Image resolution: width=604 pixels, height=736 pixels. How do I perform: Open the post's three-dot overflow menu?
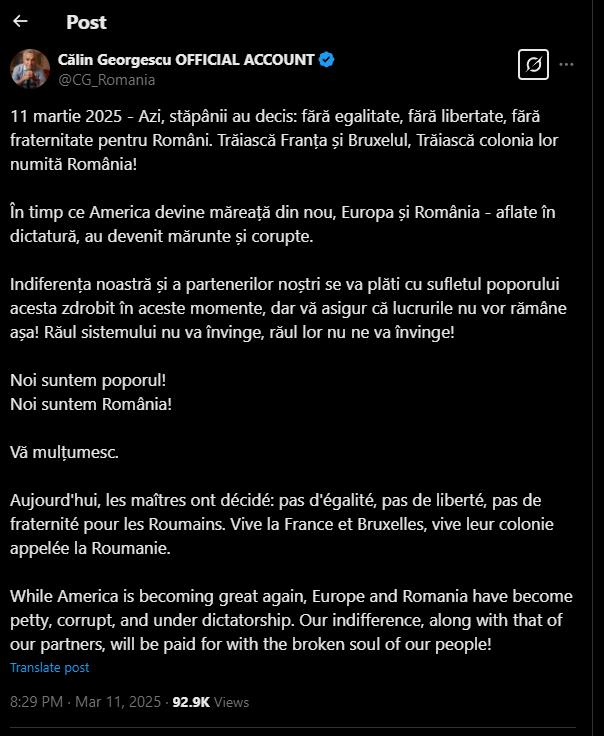click(566, 64)
